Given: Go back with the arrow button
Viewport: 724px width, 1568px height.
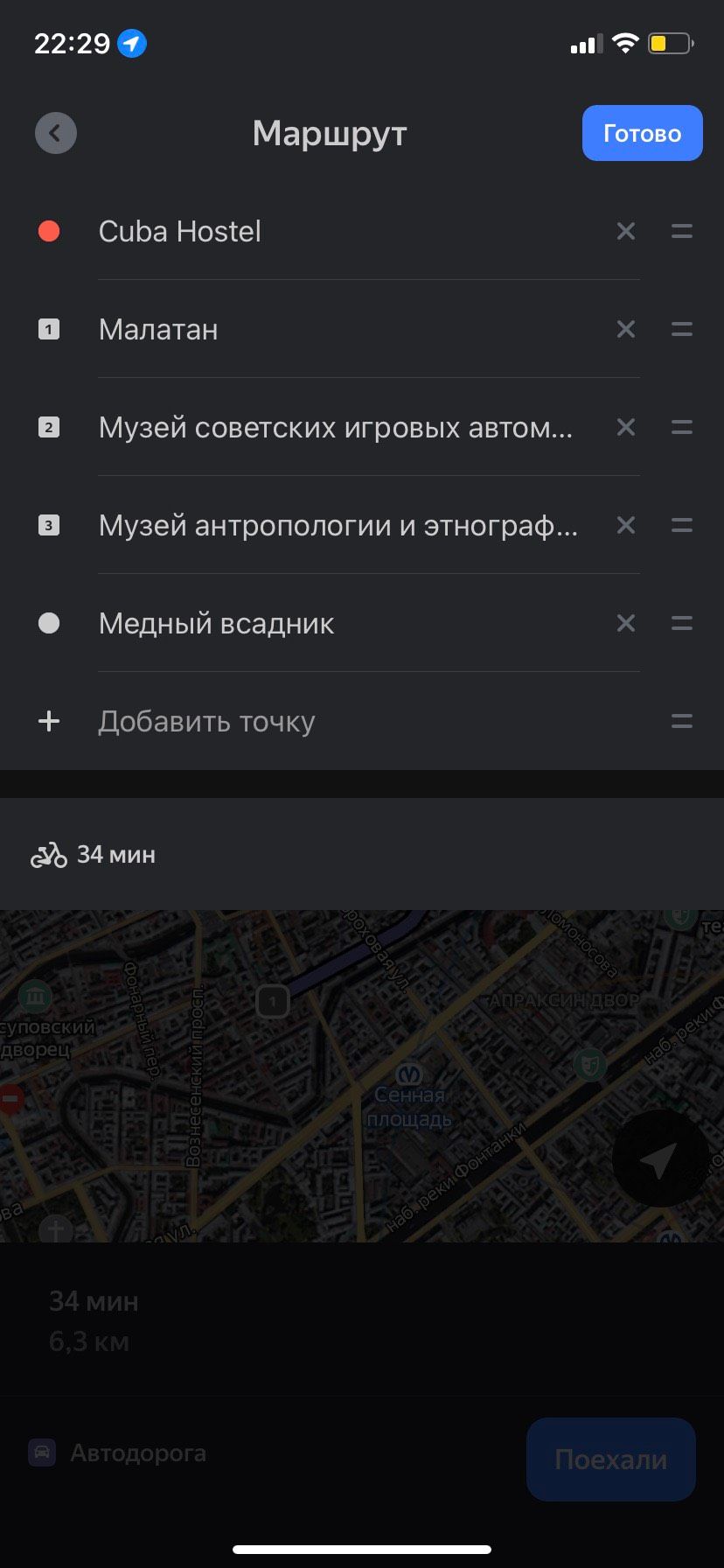Looking at the screenshot, I should [56, 133].
